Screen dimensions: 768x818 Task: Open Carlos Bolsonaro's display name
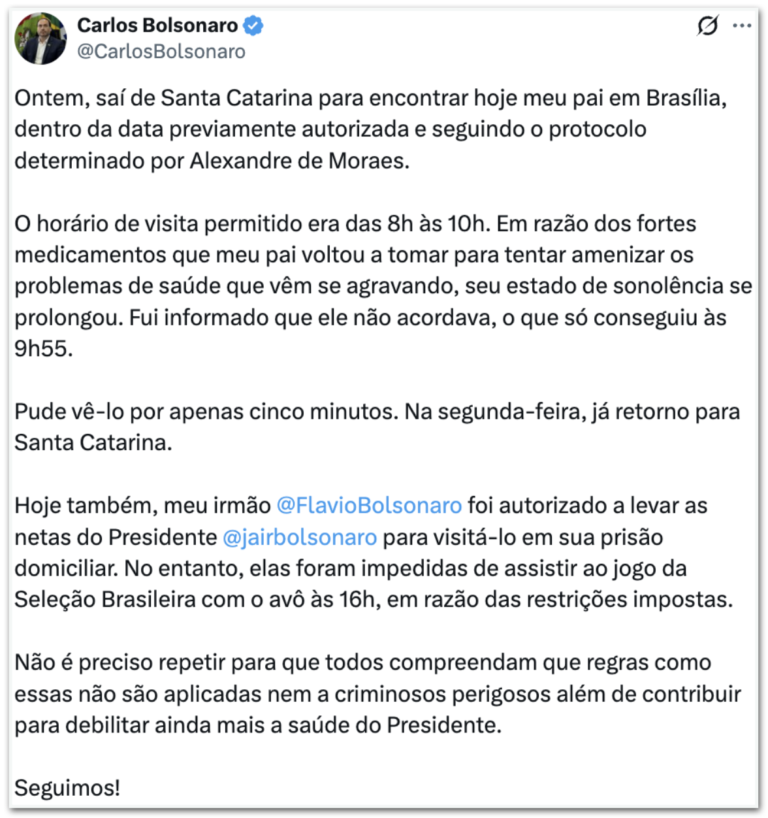(x=158, y=25)
